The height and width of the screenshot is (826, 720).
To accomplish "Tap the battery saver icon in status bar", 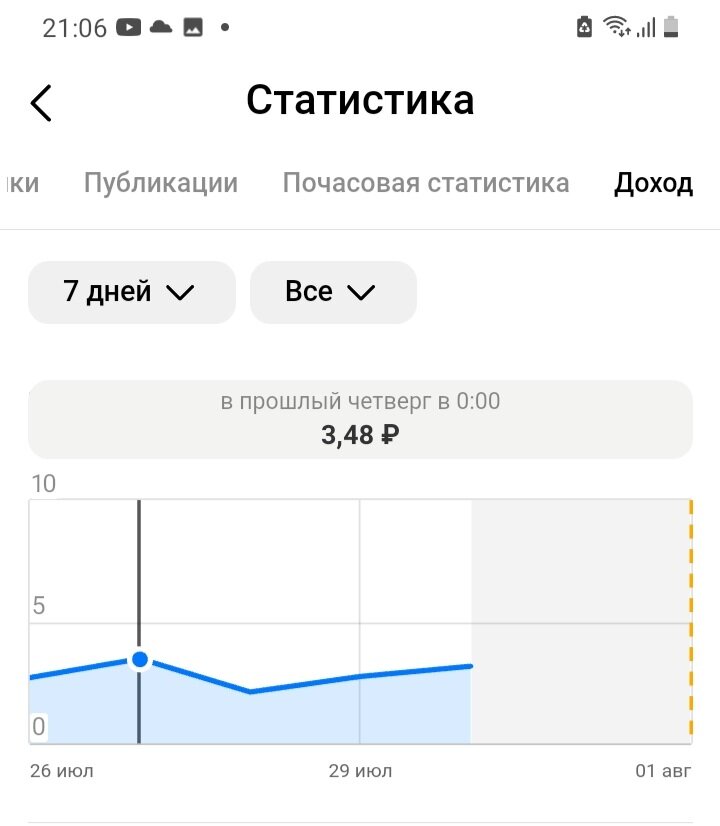I will (586, 25).
